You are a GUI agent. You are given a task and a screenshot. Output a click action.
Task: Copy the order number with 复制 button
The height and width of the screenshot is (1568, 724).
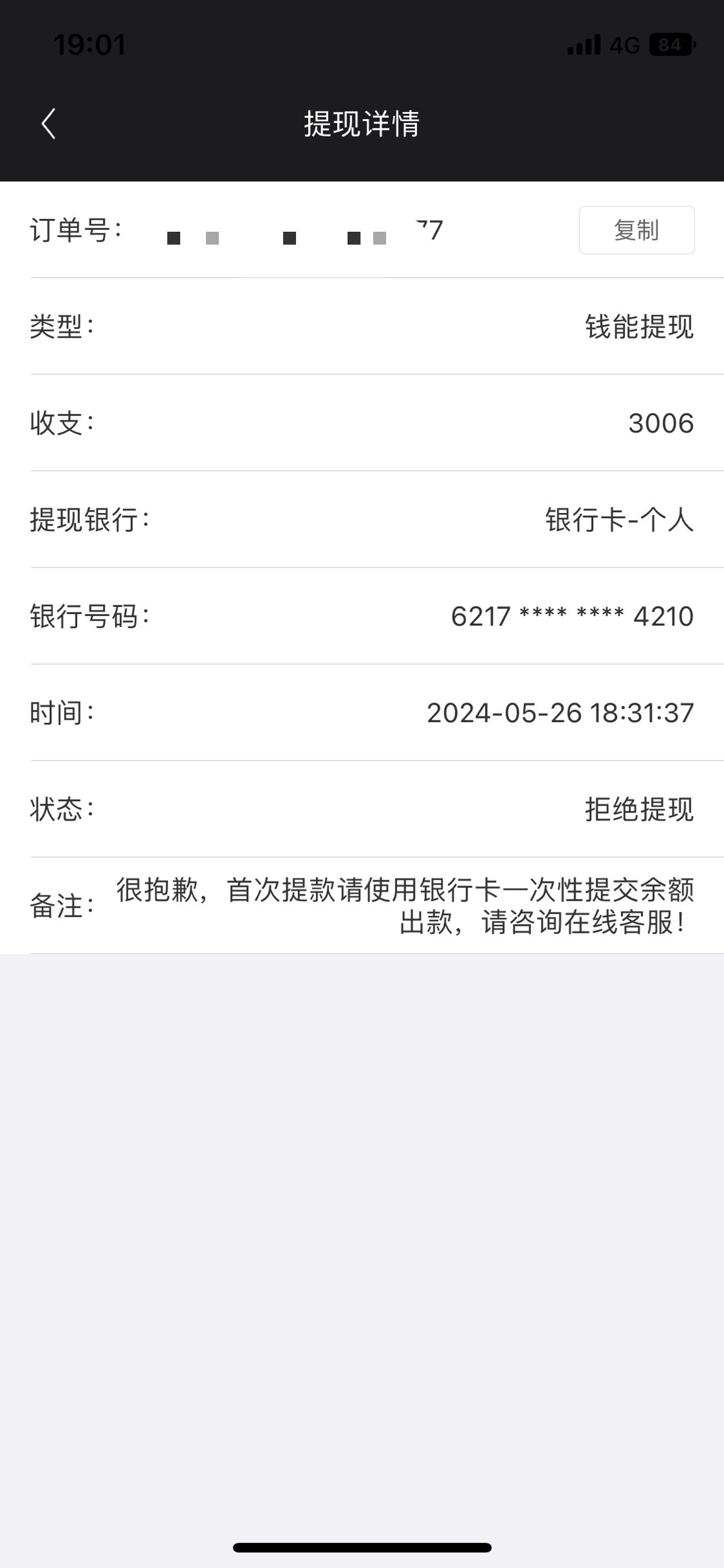point(636,230)
